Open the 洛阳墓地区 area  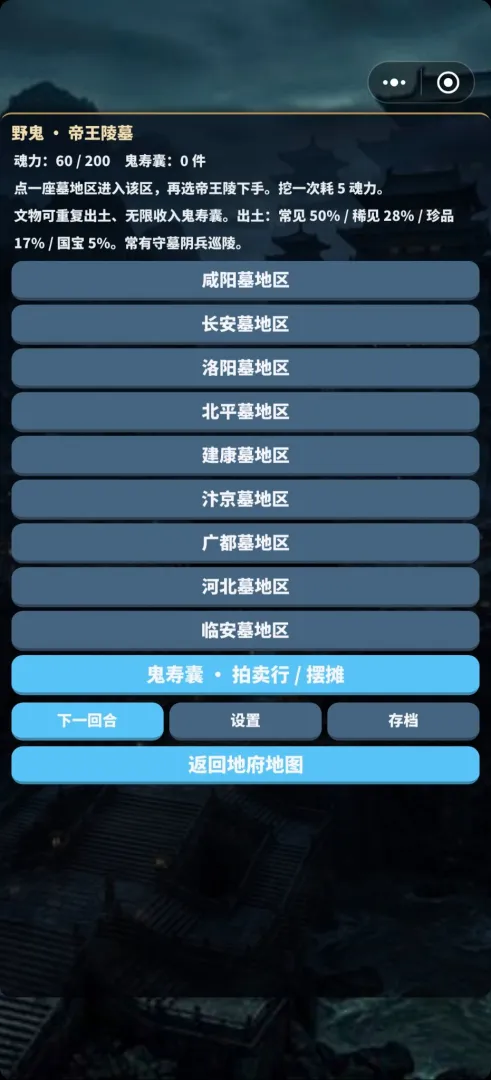pyautogui.click(x=245, y=368)
